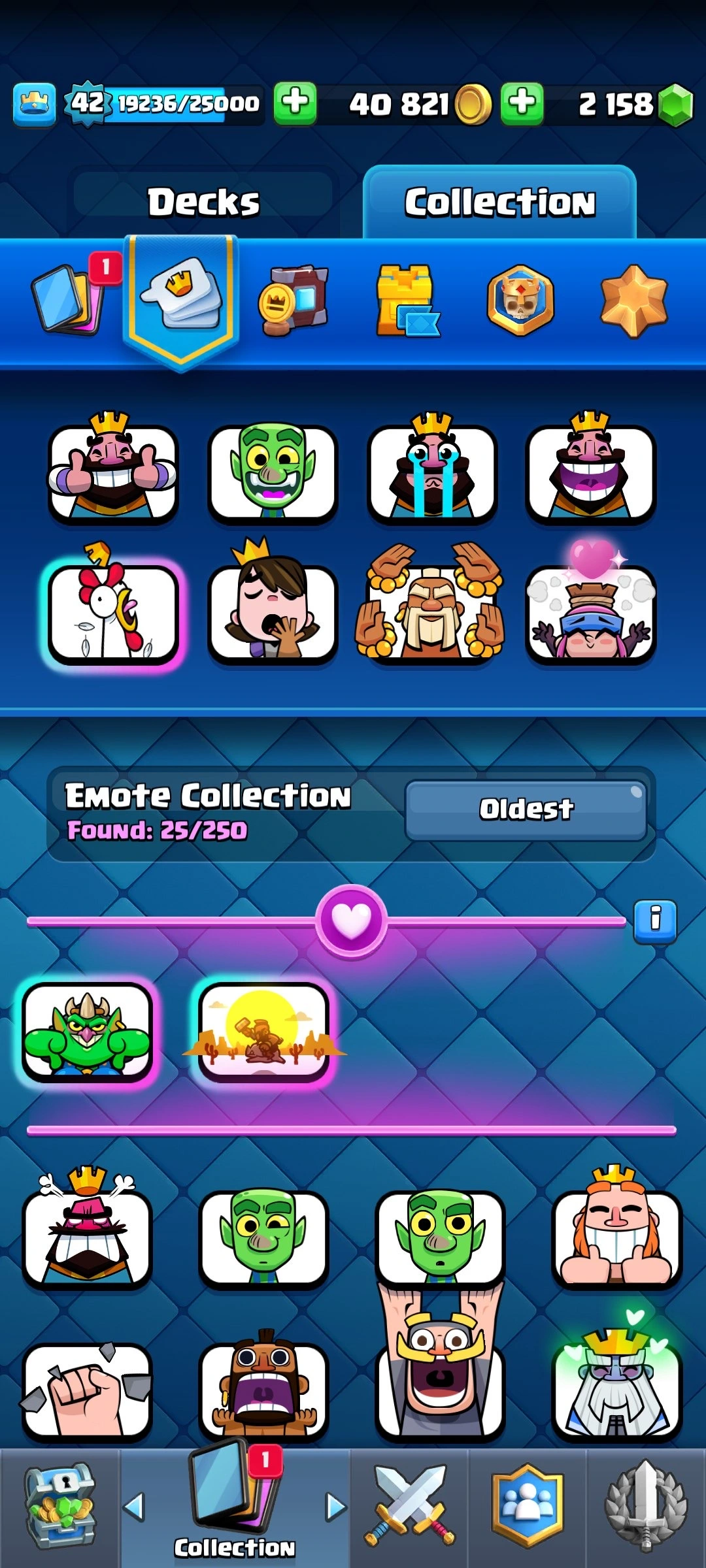Screen dimensions: 706x1568
Task: Select the crying king emote in the deck
Action: [432, 472]
